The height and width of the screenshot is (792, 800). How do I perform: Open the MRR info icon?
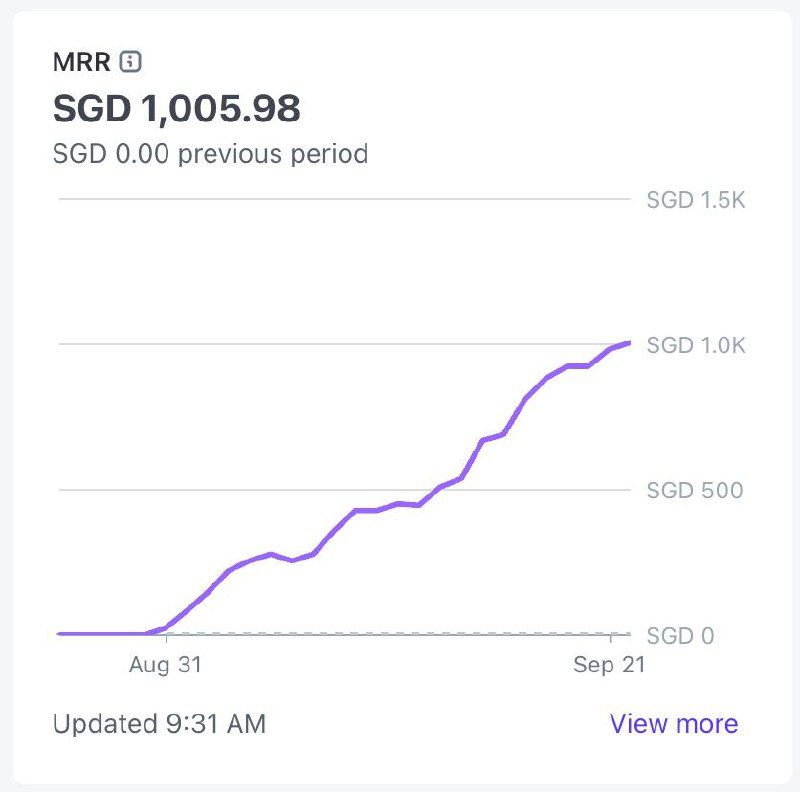(x=130, y=62)
